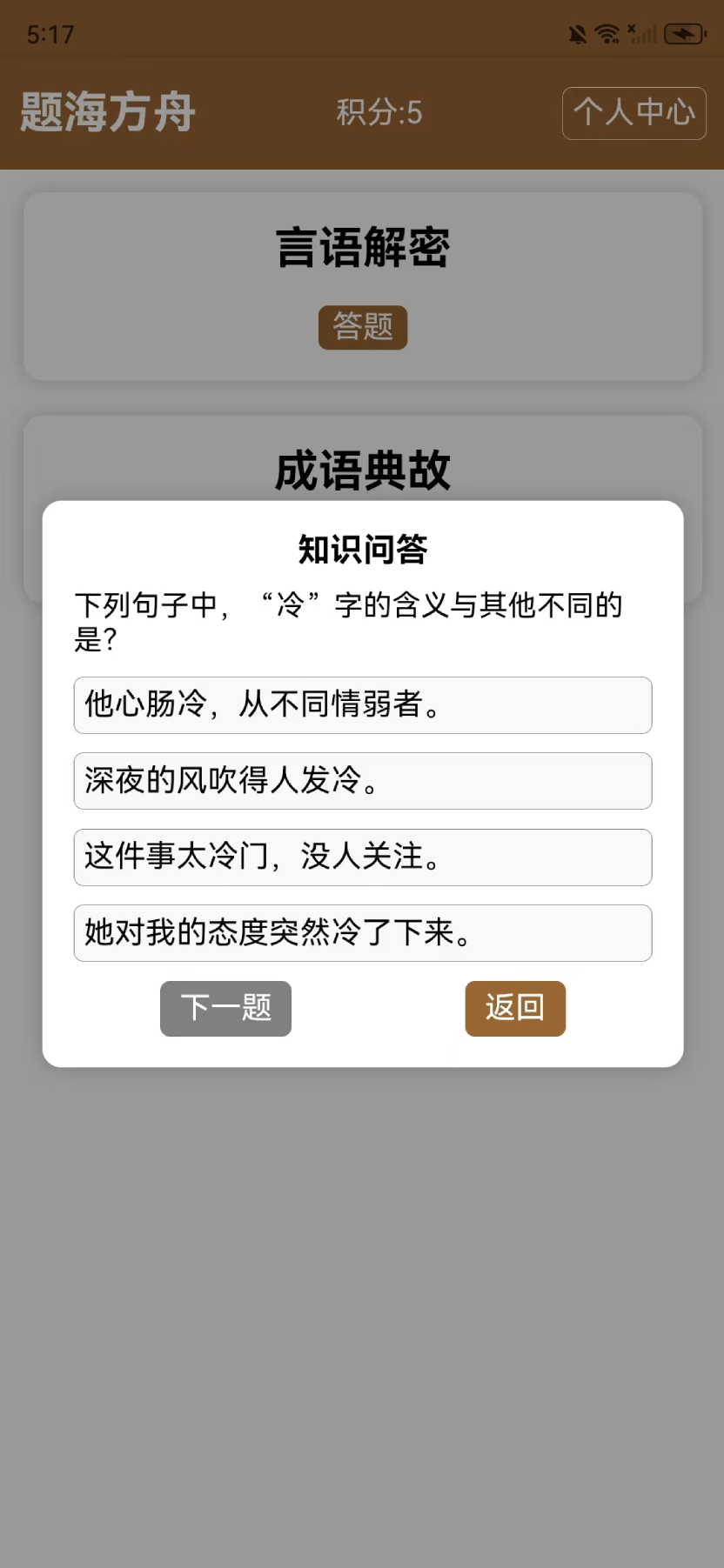
Task: Tap the 知识问答 dialog header
Action: [362, 549]
